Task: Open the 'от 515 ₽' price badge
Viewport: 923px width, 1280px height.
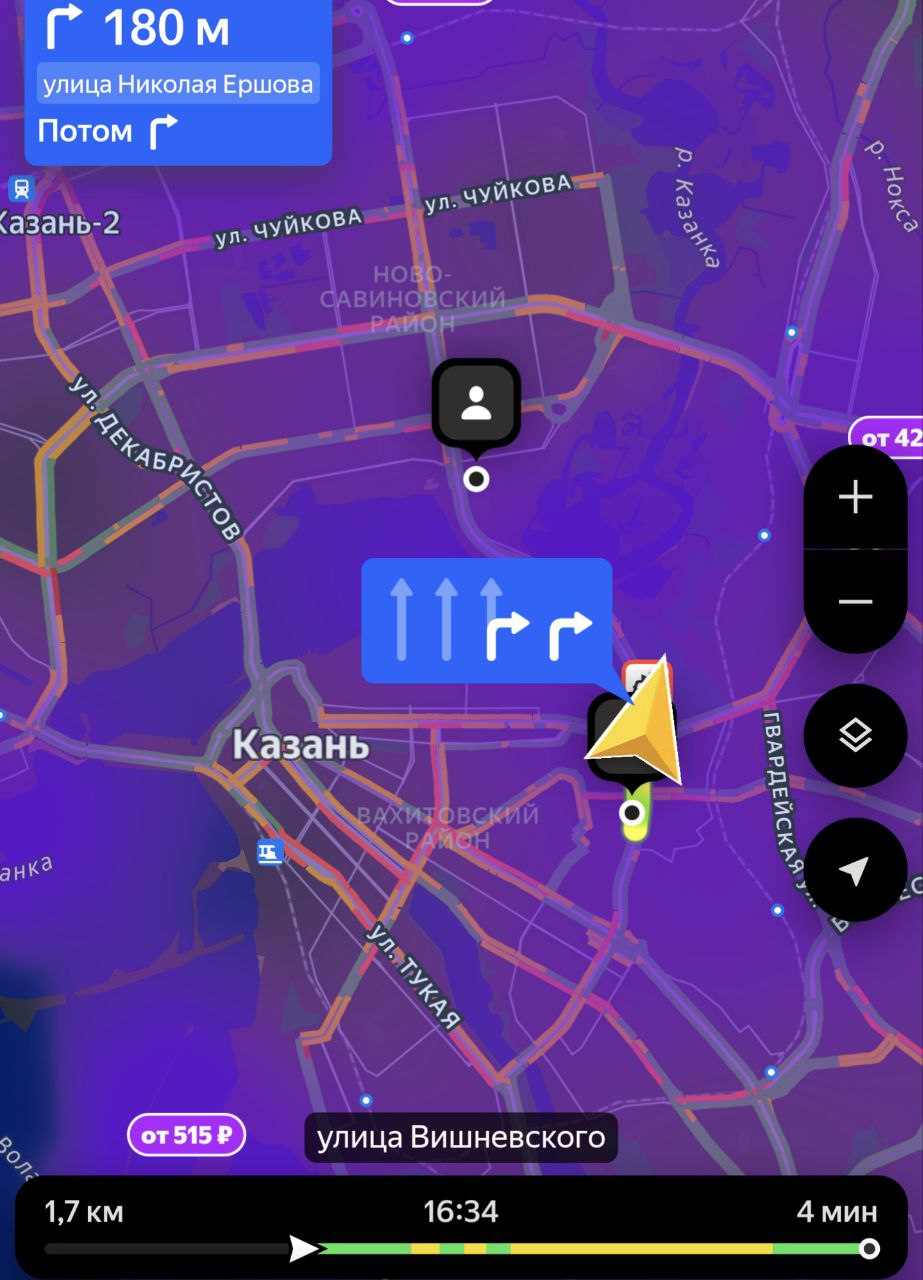Action: click(186, 1135)
